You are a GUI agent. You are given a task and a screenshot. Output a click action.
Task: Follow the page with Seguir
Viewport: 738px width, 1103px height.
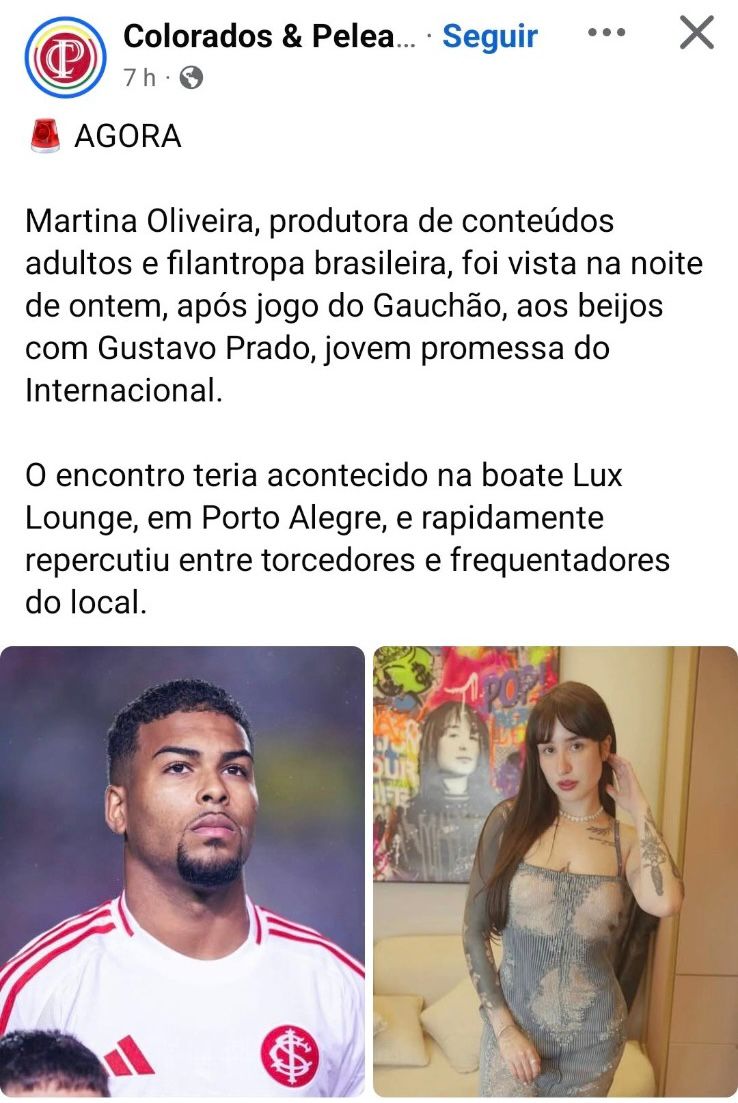click(x=490, y=37)
